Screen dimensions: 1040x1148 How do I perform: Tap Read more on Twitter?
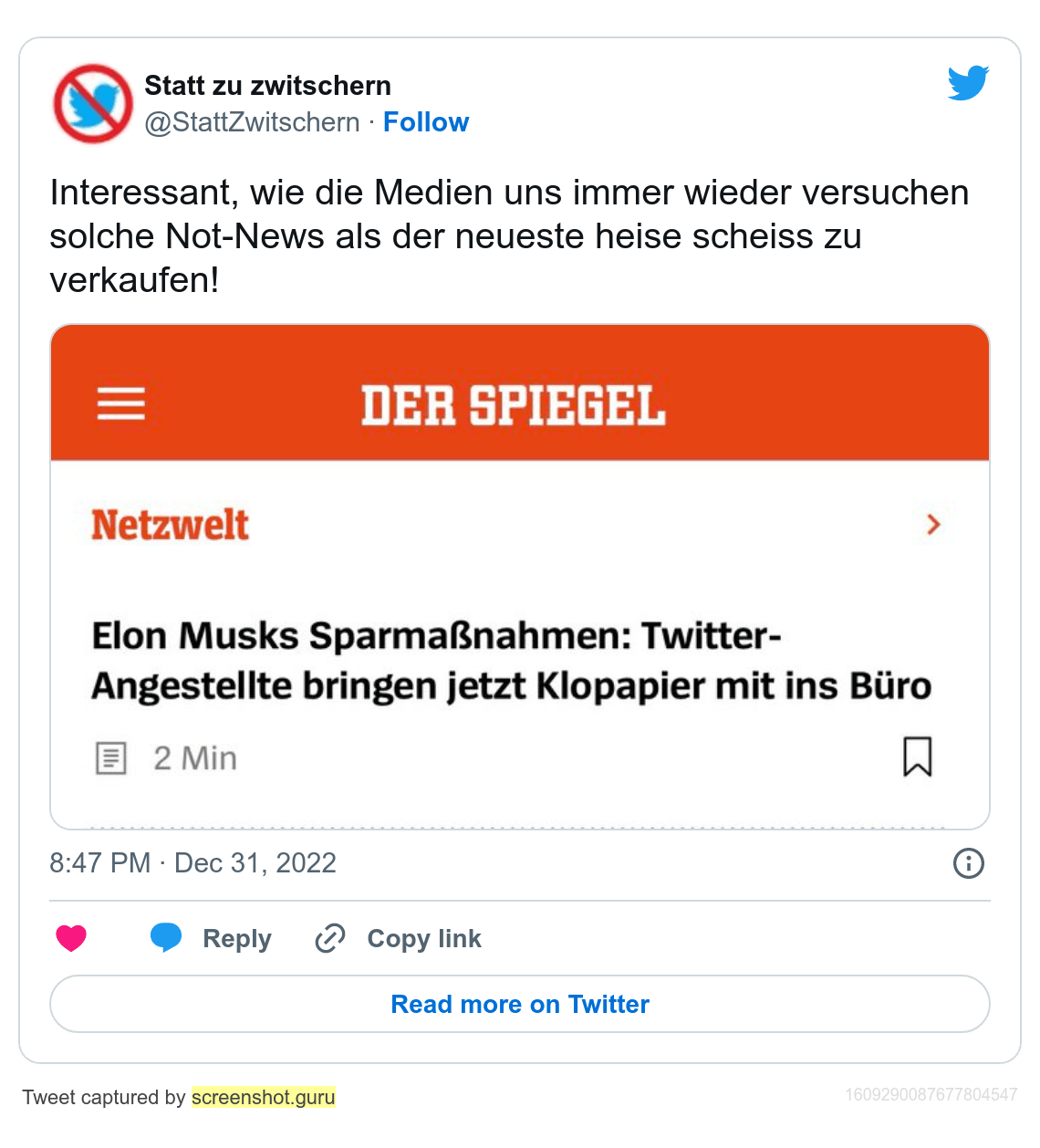coord(519,1004)
